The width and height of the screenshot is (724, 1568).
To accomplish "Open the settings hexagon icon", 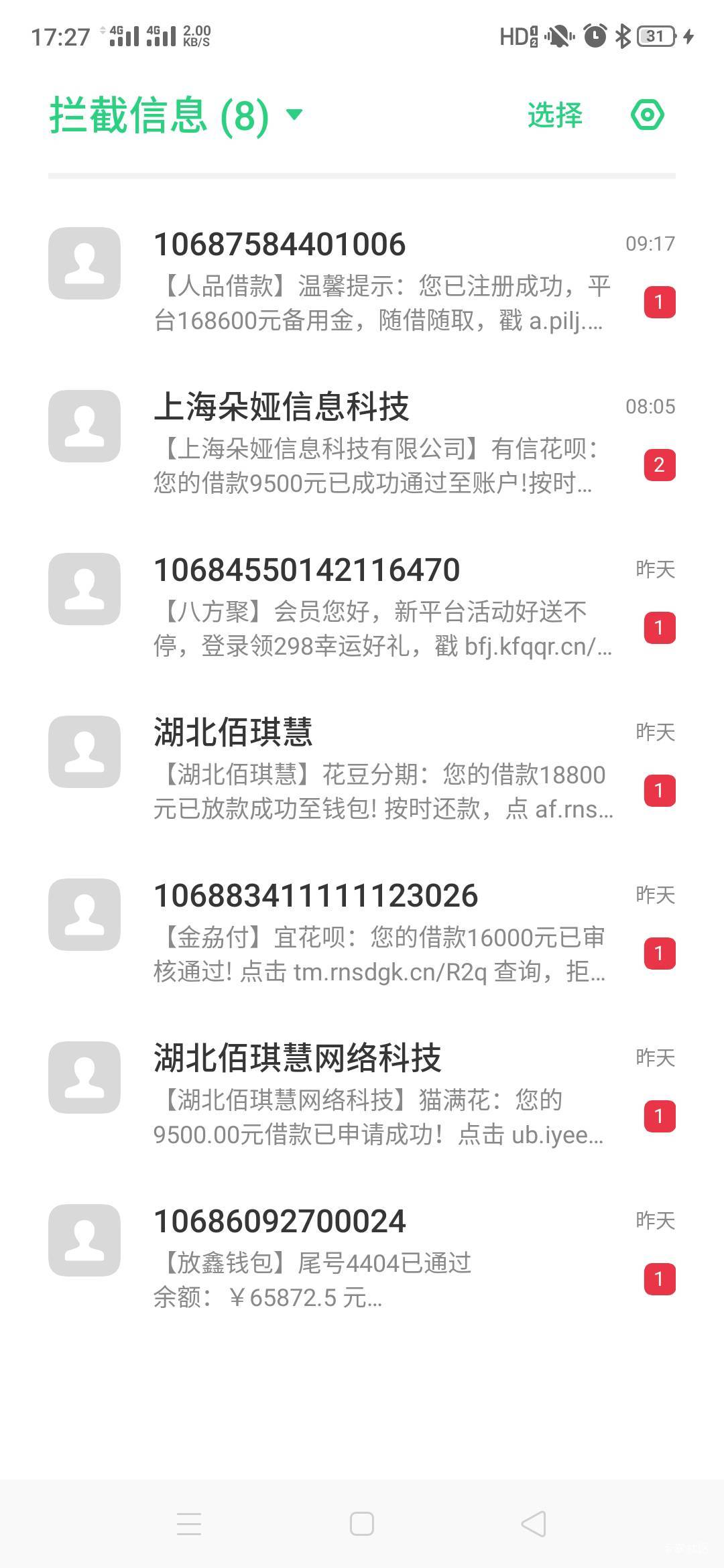I will click(647, 115).
